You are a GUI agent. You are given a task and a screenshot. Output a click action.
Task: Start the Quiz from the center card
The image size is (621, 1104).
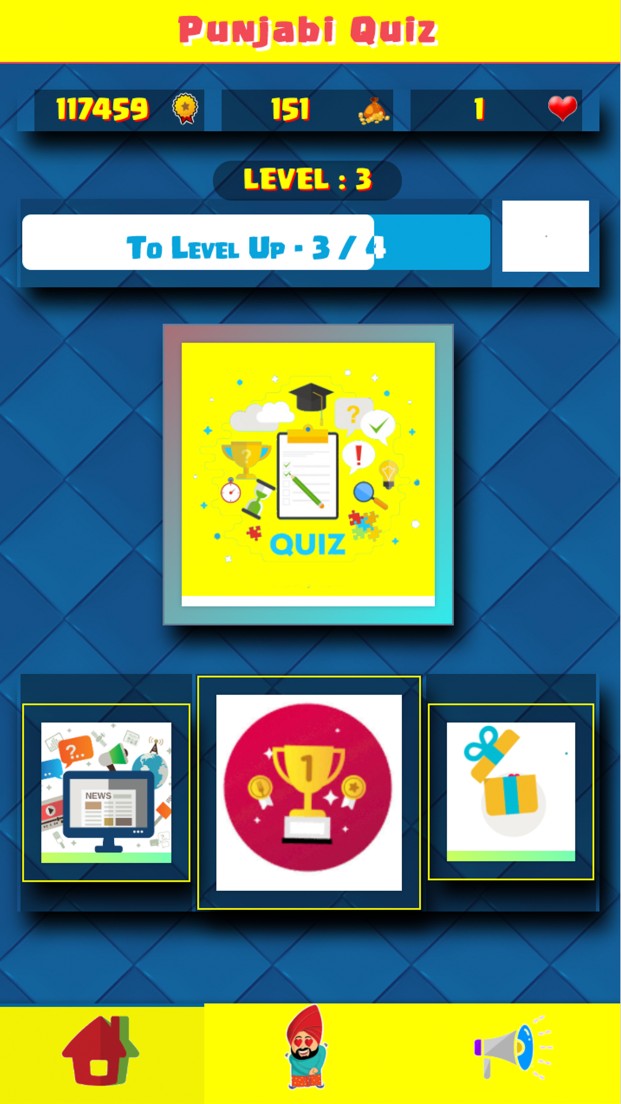308,474
